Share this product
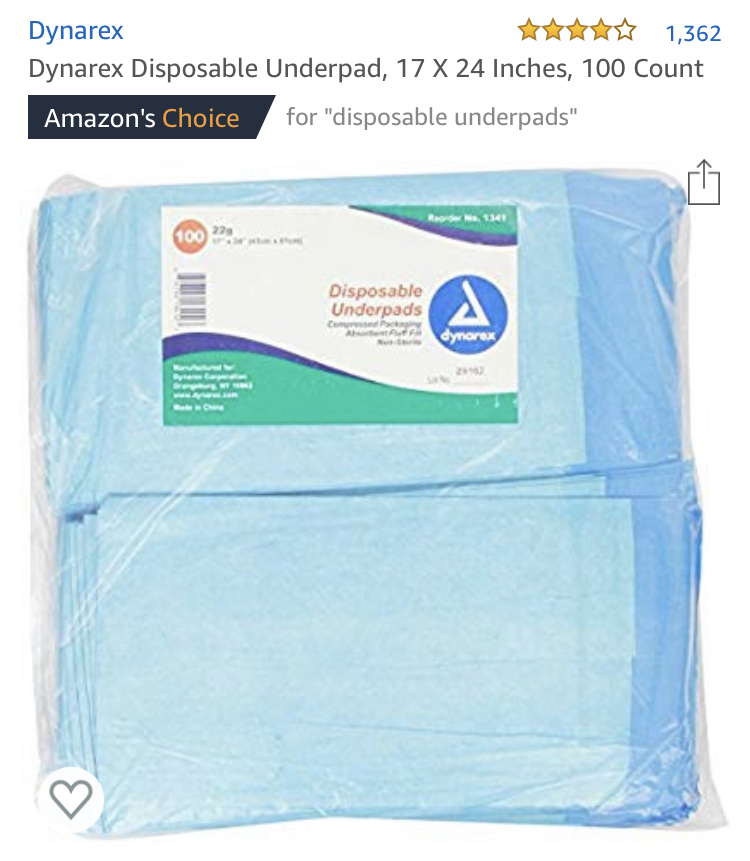The image size is (750, 861). (x=704, y=182)
